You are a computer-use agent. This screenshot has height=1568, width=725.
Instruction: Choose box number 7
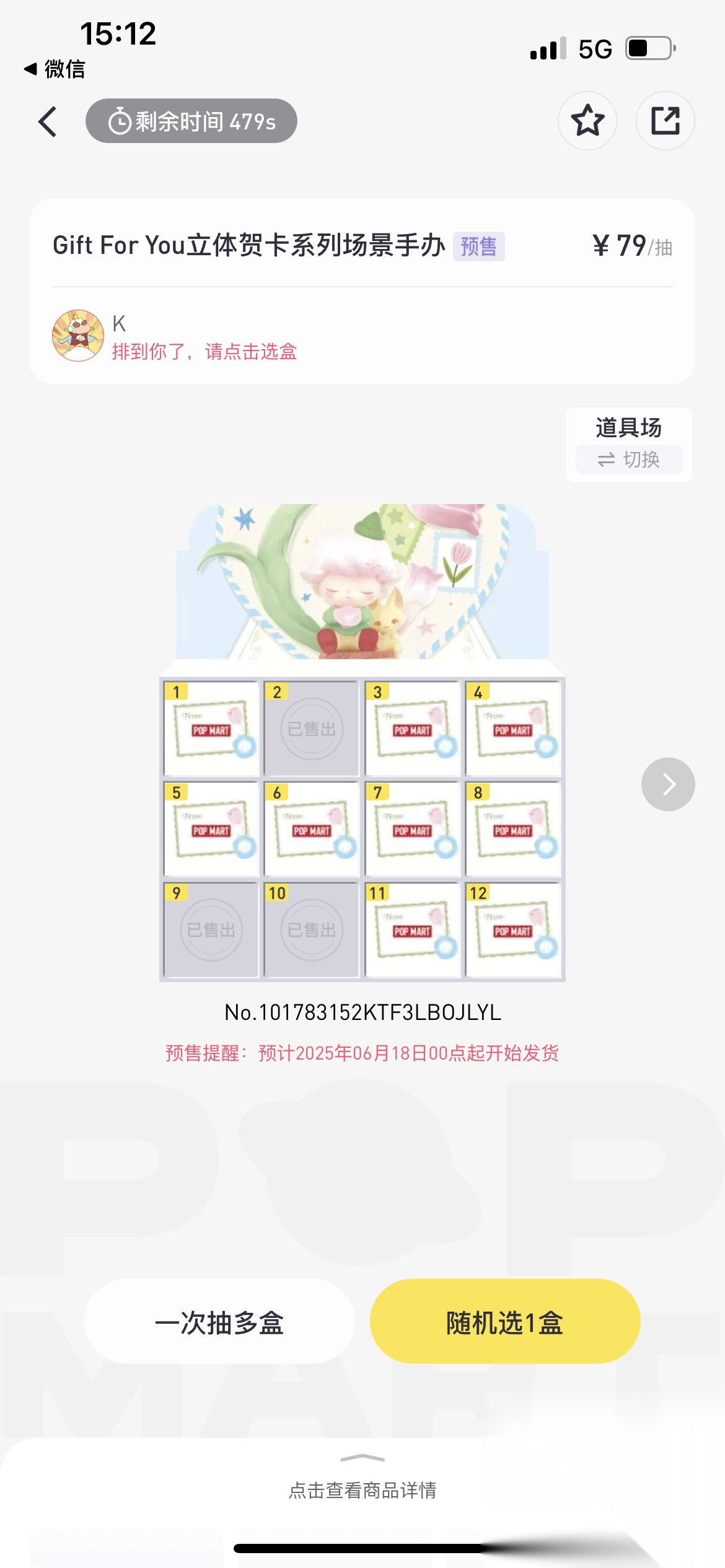[x=412, y=829]
